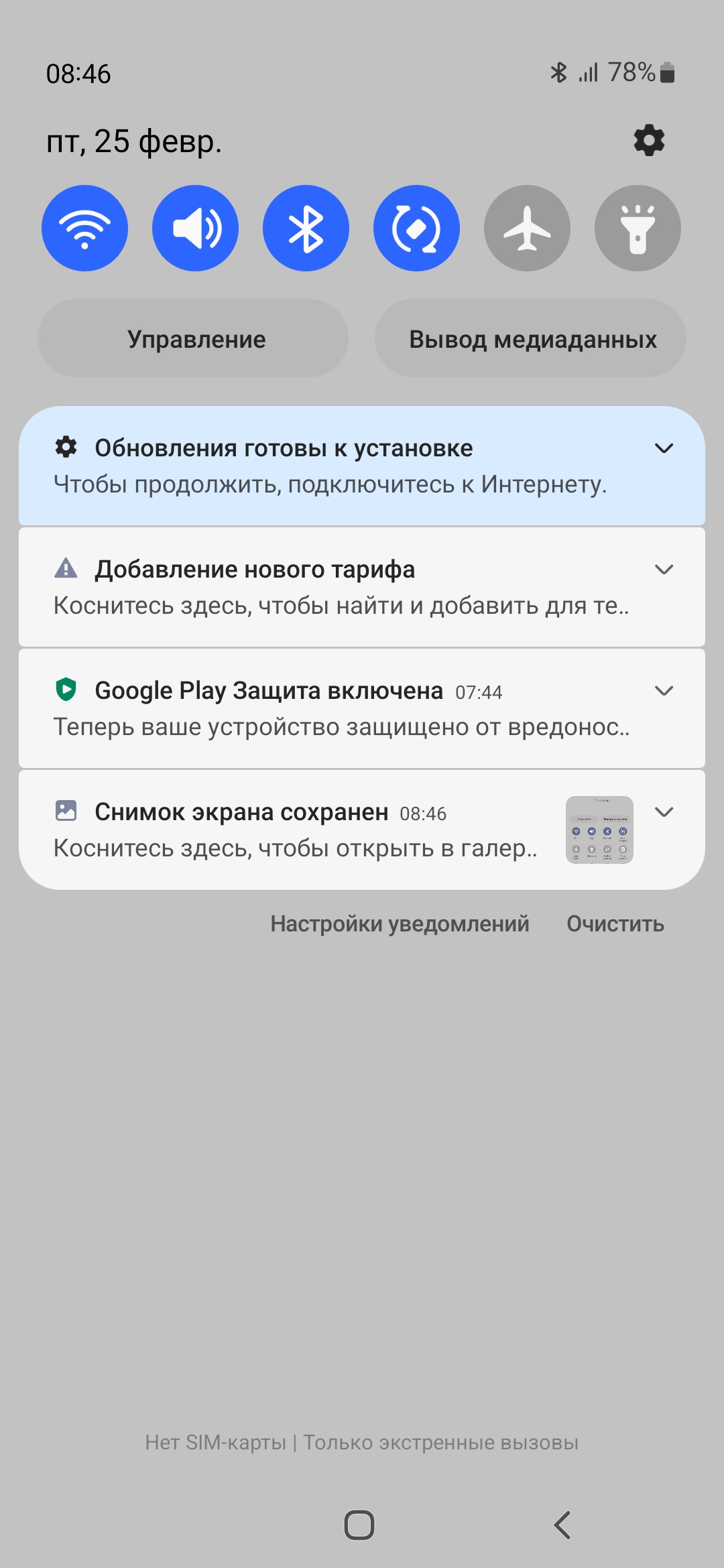
Task: Expand the Обновления готовы к установке notification
Action: [x=664, y=448]
